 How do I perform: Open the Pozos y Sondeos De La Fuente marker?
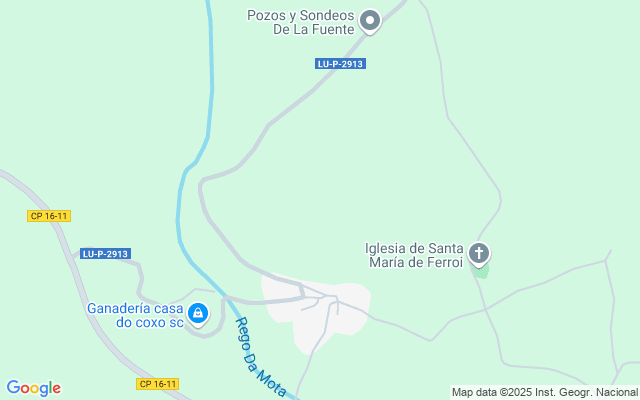click(x=370, y=20)
